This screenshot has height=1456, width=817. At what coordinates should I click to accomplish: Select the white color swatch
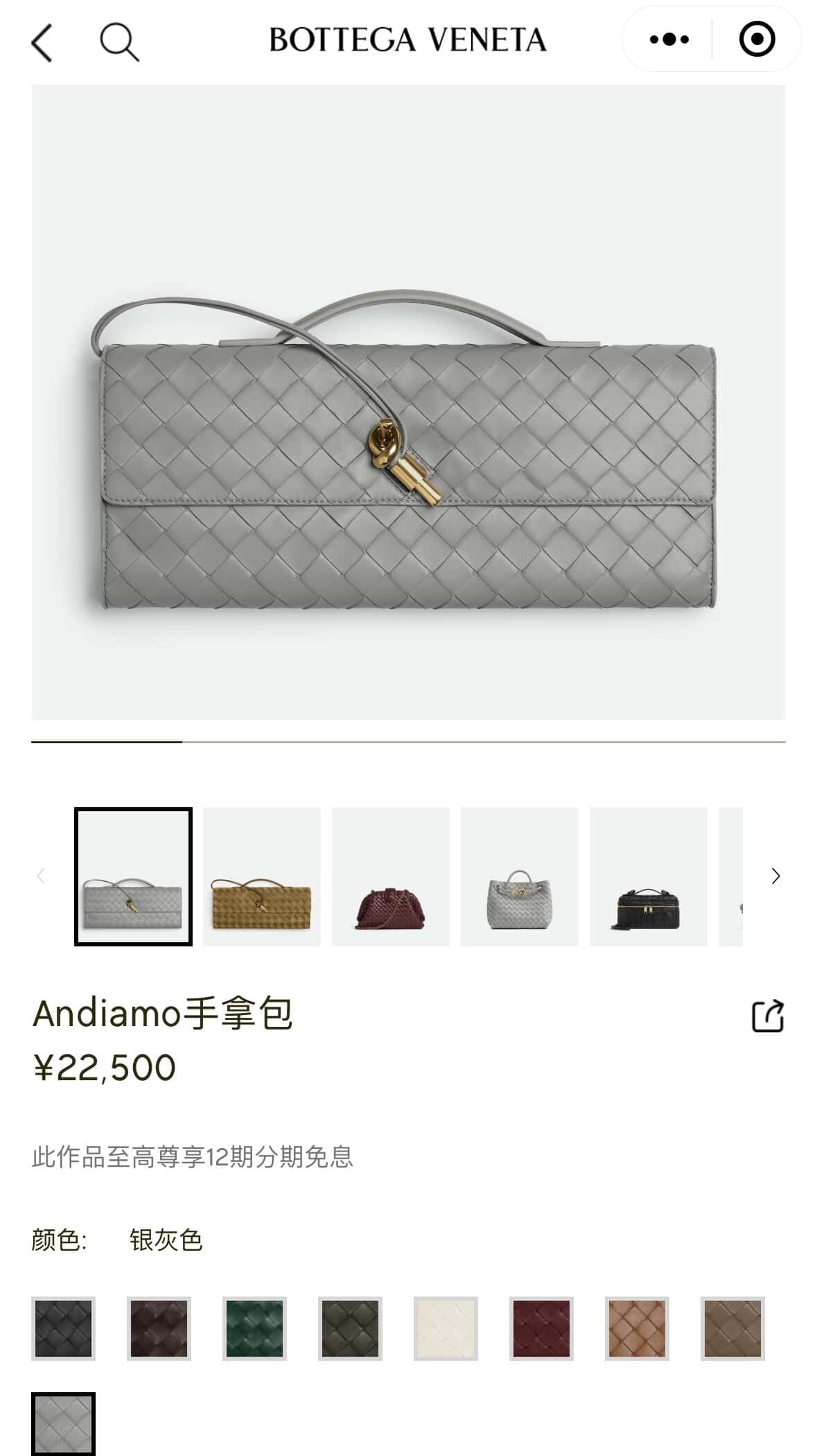446,1328
